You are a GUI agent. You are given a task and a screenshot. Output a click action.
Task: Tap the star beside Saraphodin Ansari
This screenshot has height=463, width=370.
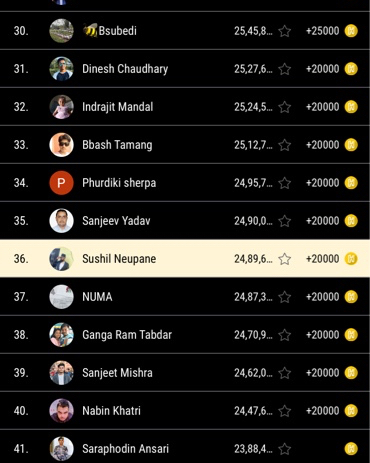[285, 449]
